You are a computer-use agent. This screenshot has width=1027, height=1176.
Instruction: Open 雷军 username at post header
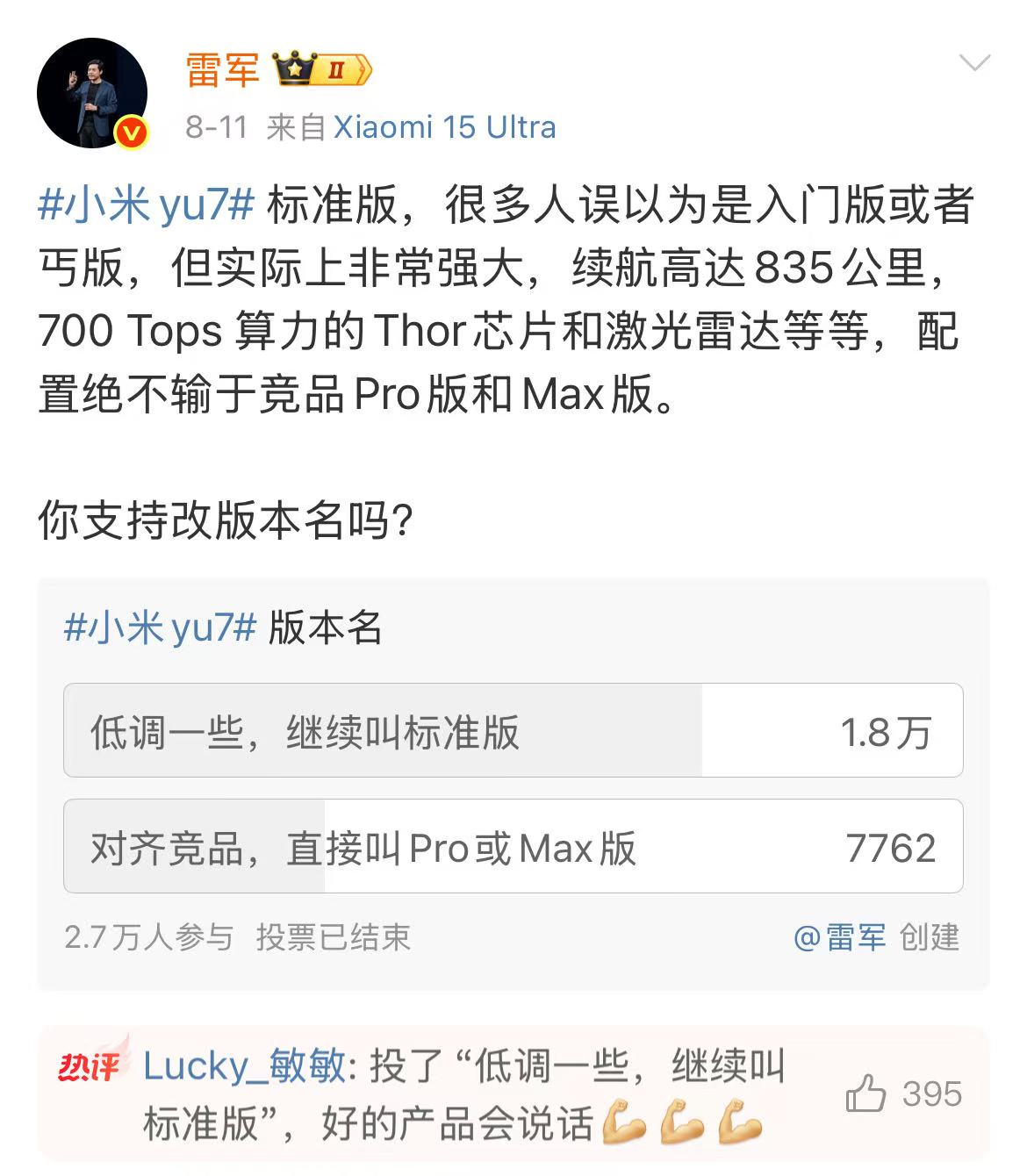pyautogui.click(x=222, y=69)
